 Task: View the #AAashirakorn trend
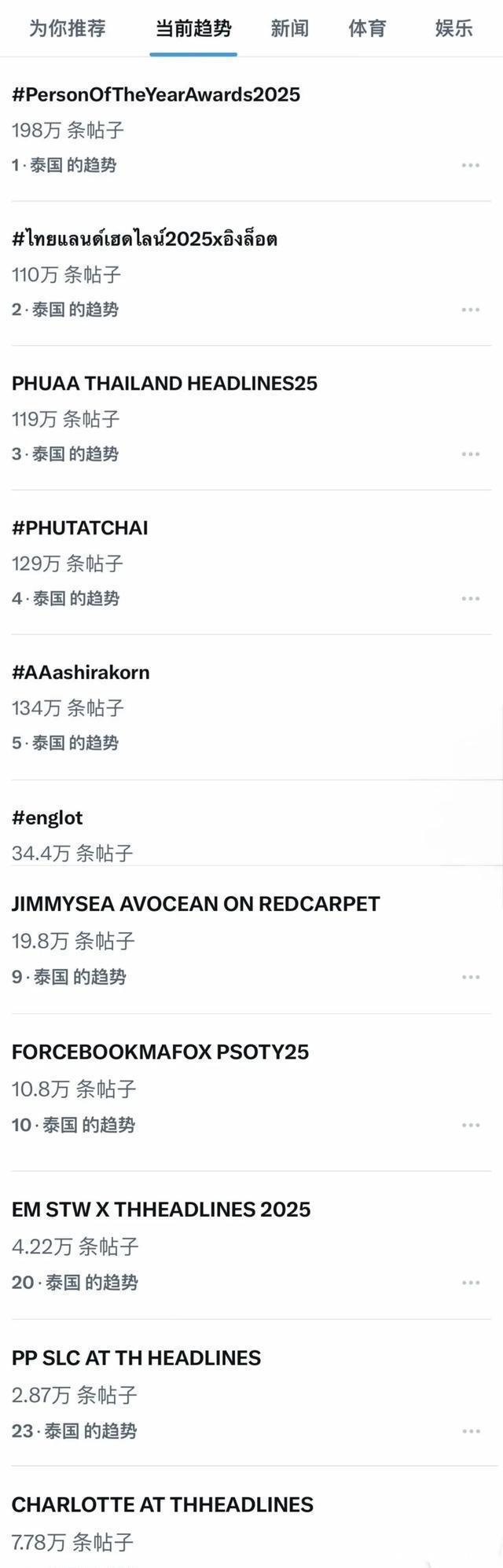[81, 673]
